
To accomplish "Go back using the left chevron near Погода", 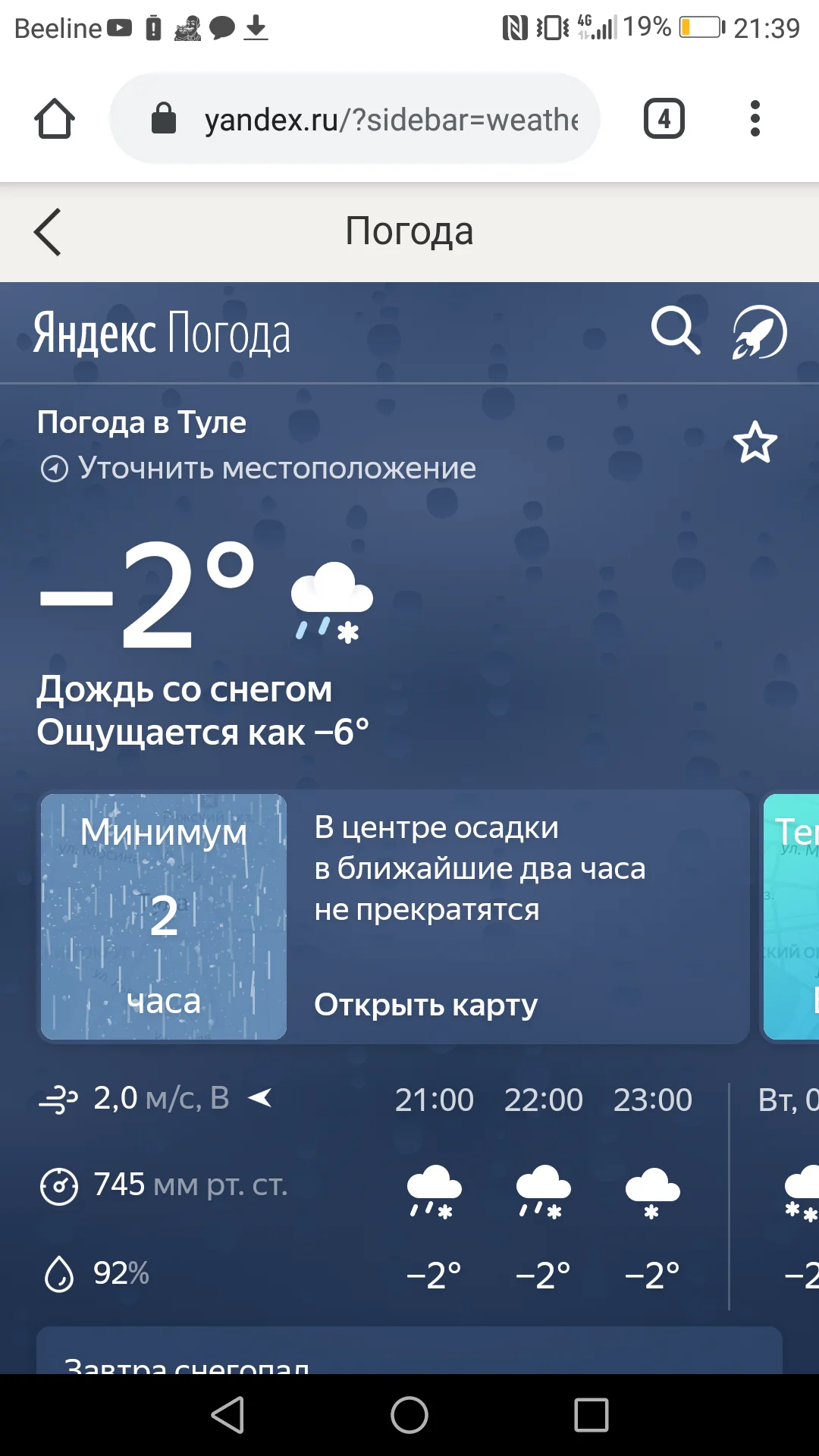I will point(47,232).
